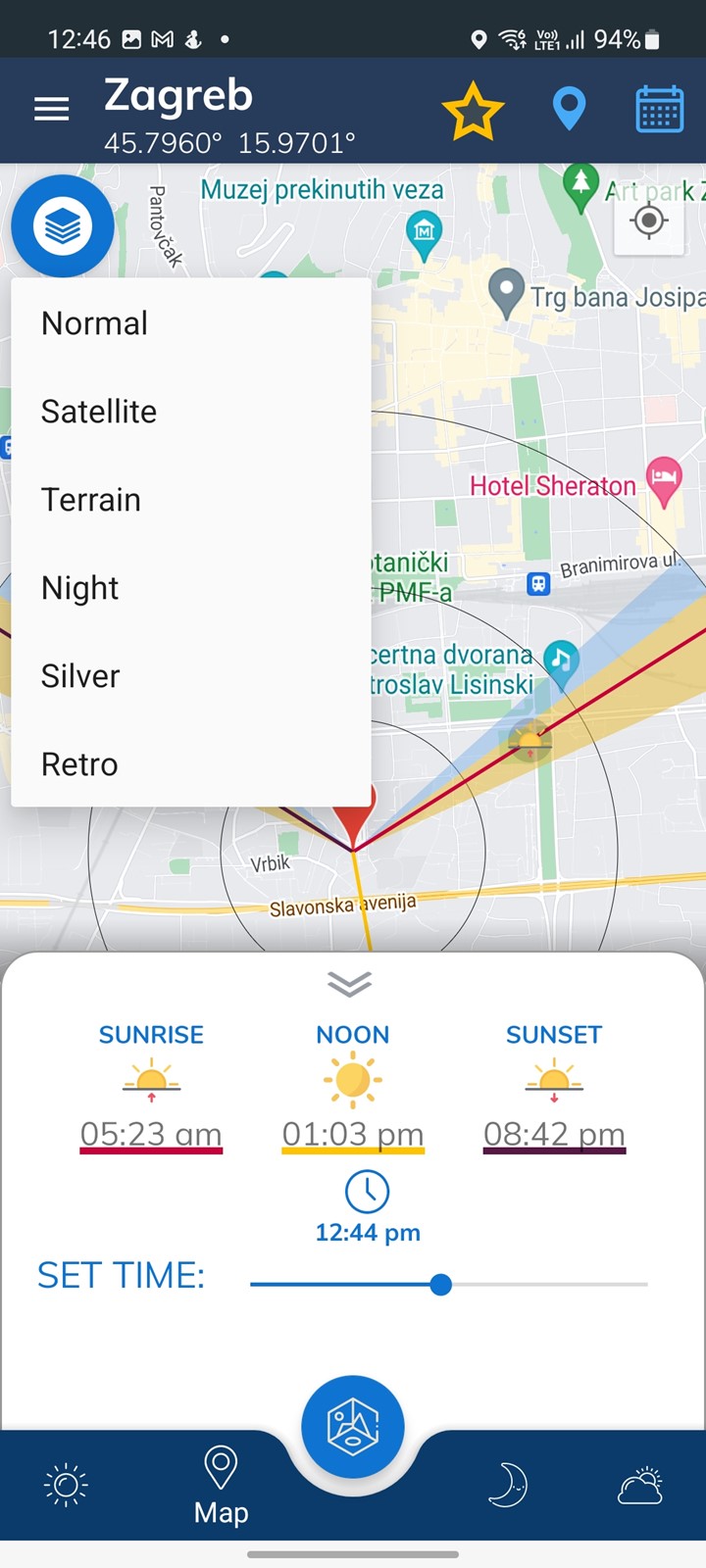The height and width of the screenshot is (1568, 706).
Task: Tap the map layers button
Action: click(x=63, y=226)
